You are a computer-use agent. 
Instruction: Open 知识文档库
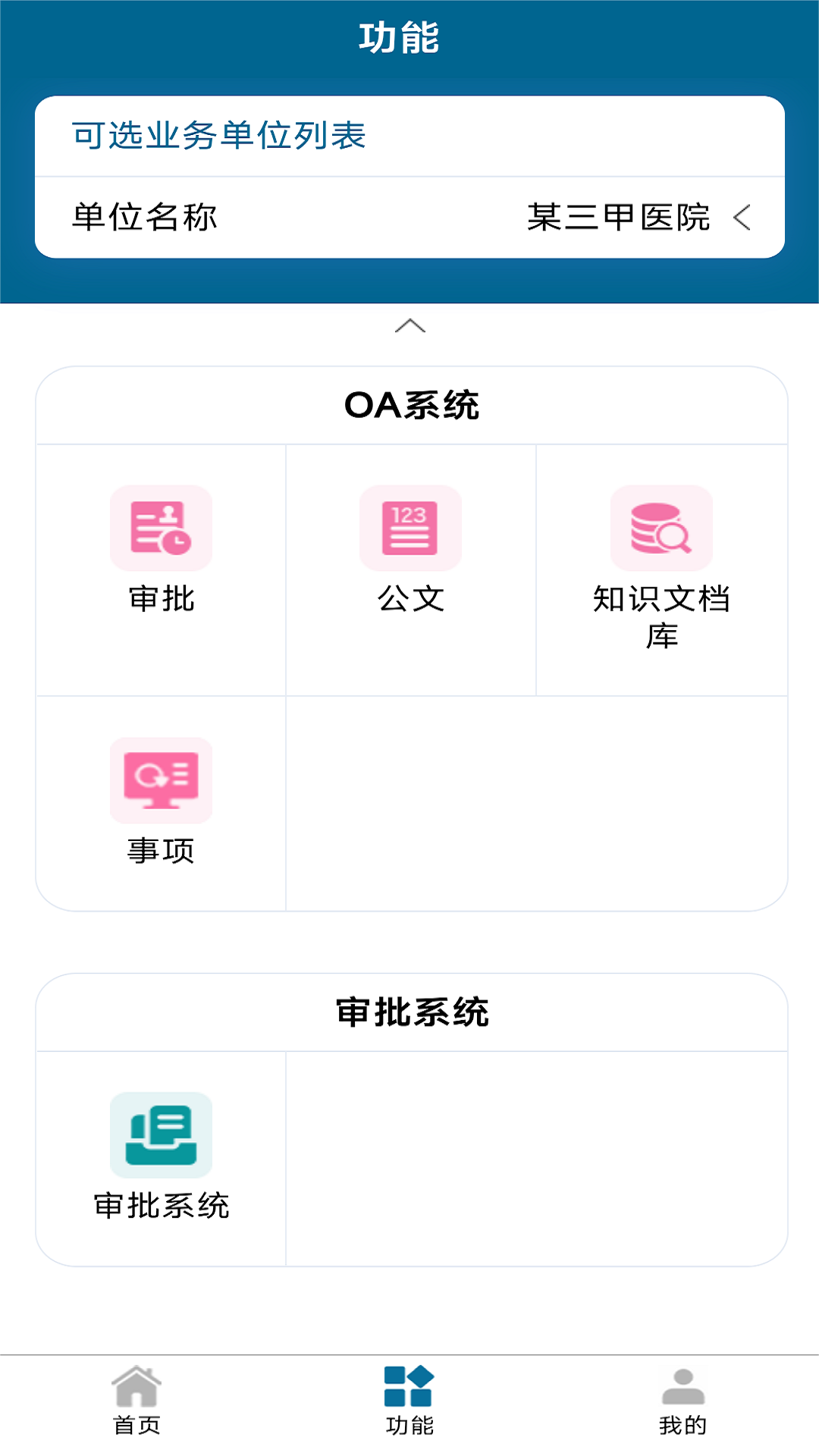pyautogui.click(x=661, y=565)
